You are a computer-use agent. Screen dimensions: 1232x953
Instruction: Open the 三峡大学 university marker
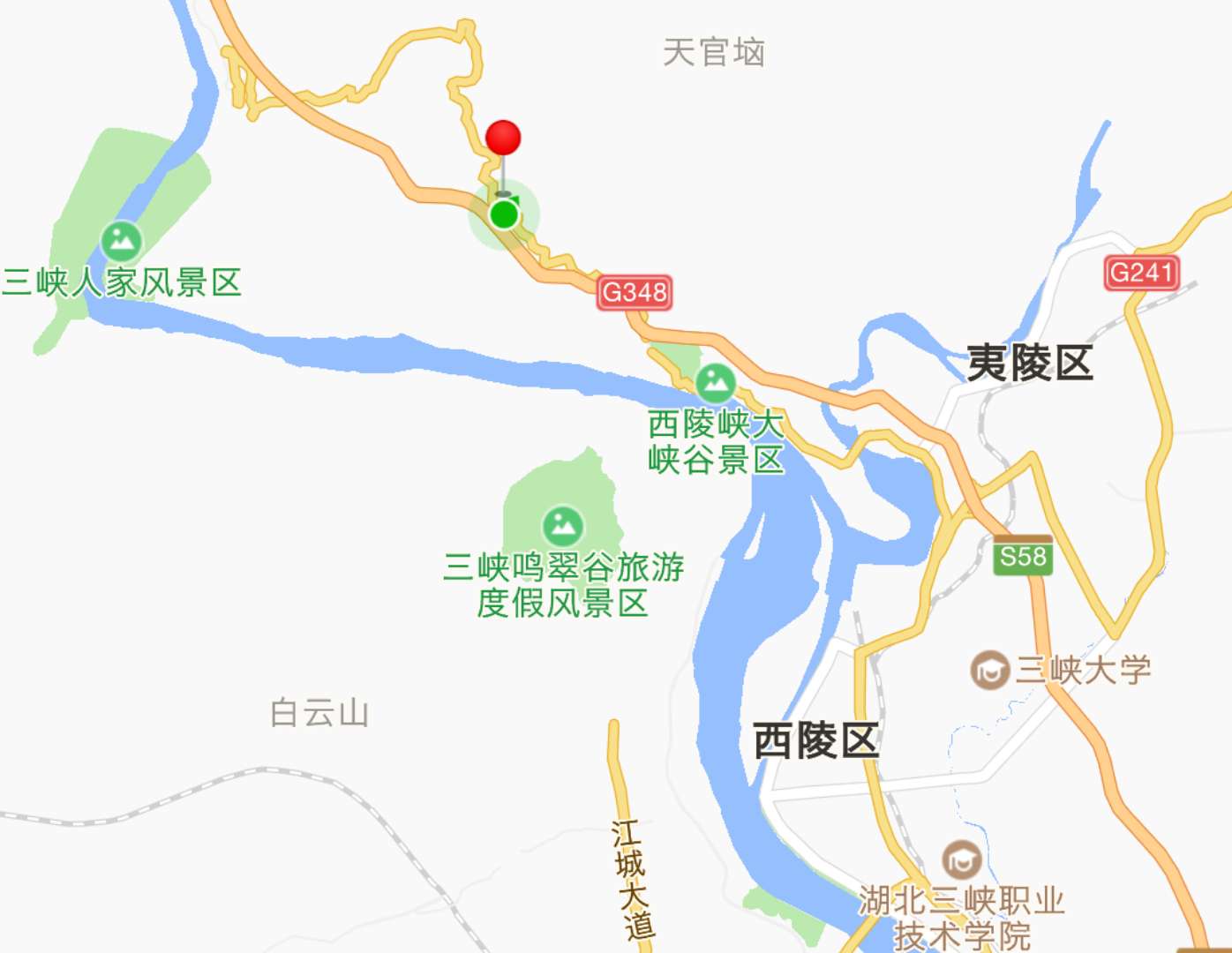(990, 671)
